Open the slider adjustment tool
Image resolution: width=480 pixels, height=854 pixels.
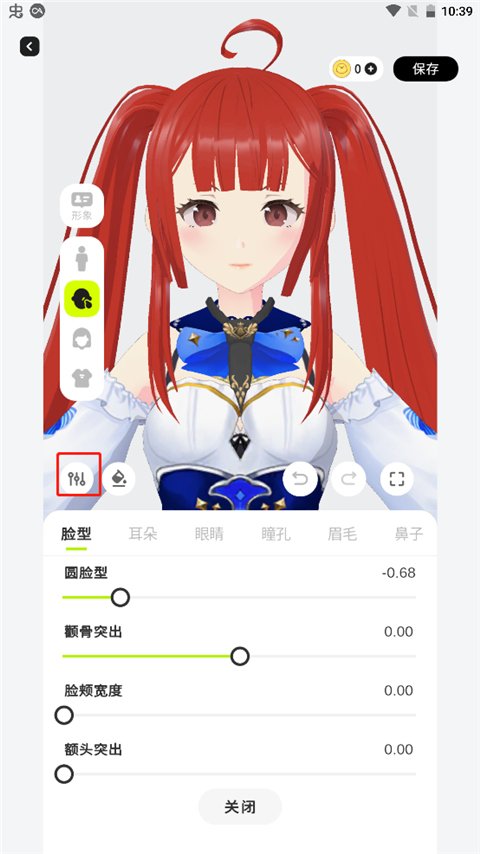tap(77, 479)
